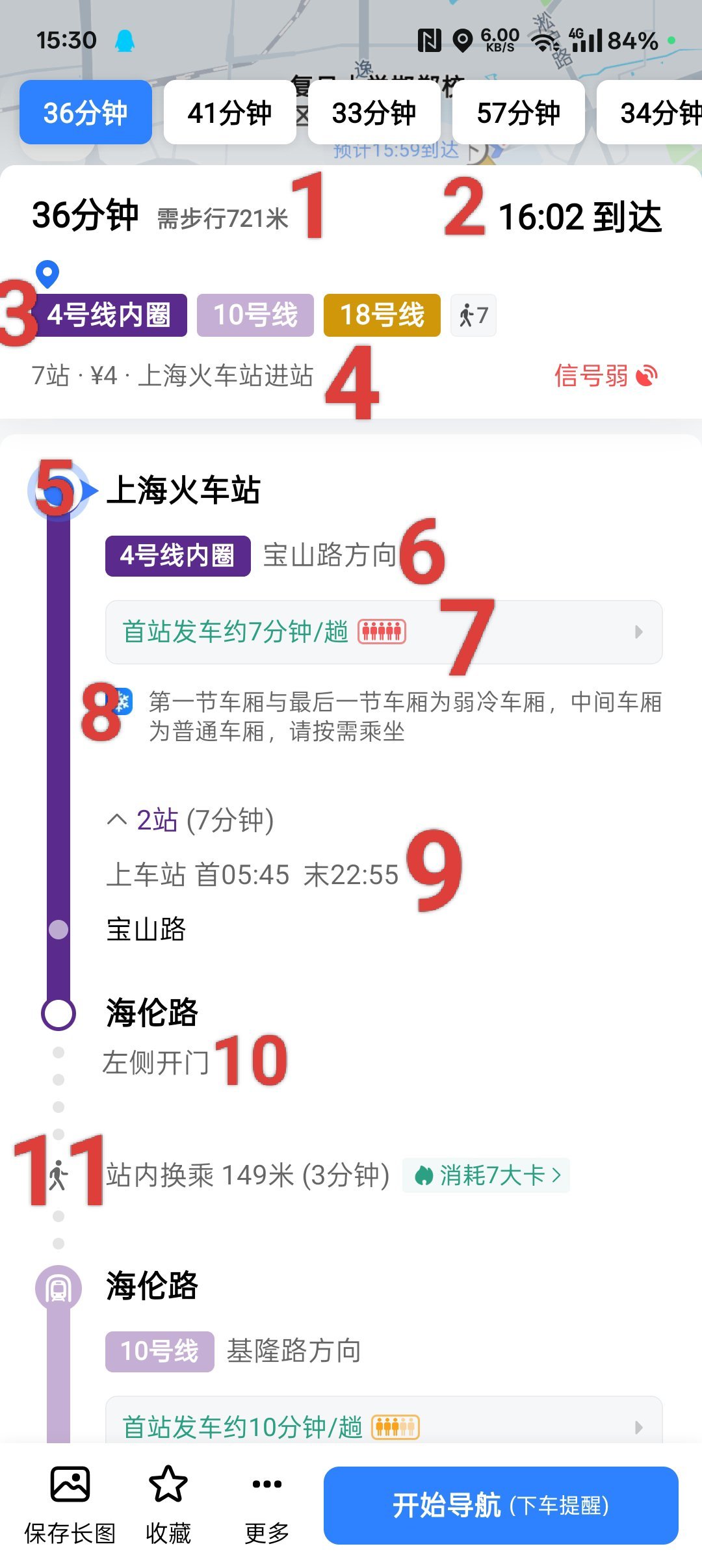
Task: Open the 消耗7大卡 calorie link
Action: (x=486, y=1175)
